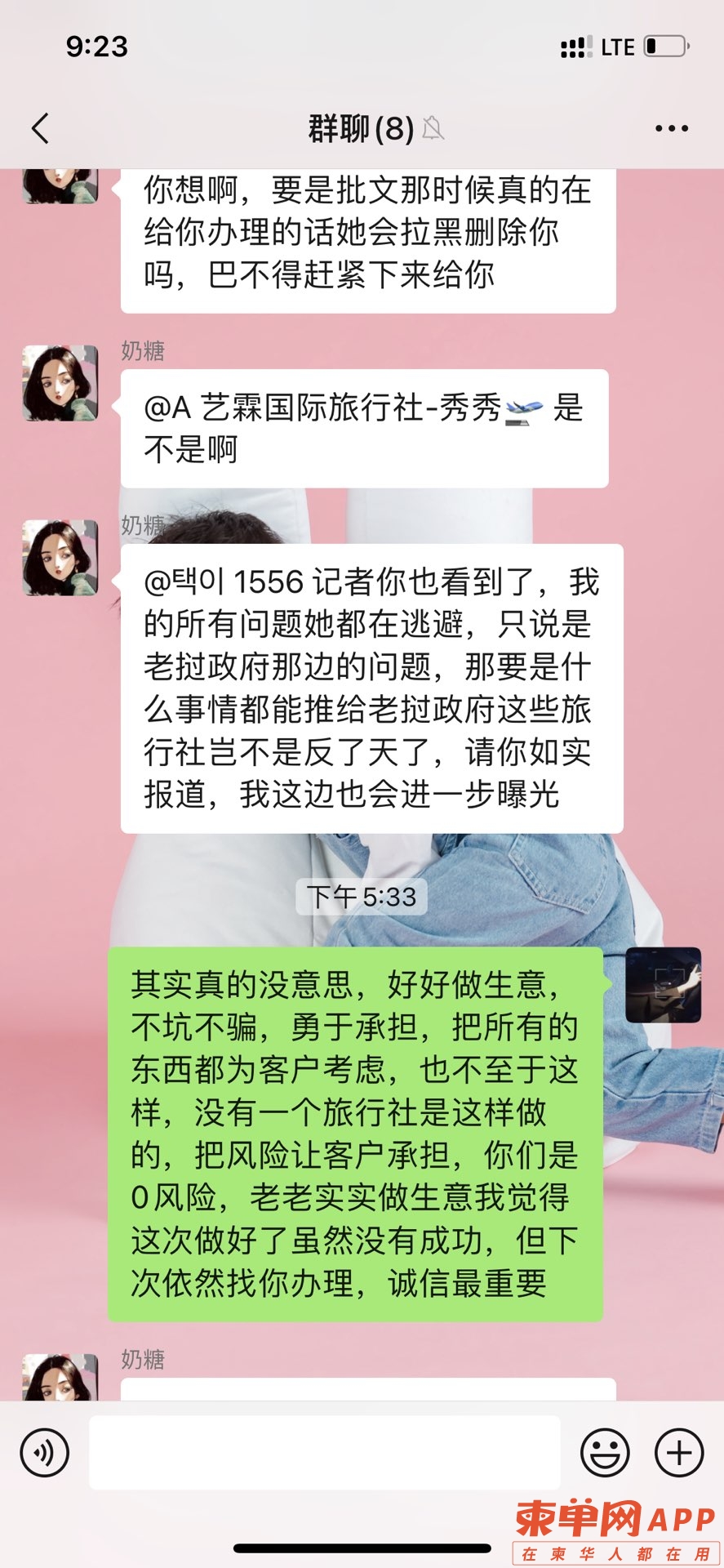Tap the message text field
724x1568 pixels.
(324, 1453)
